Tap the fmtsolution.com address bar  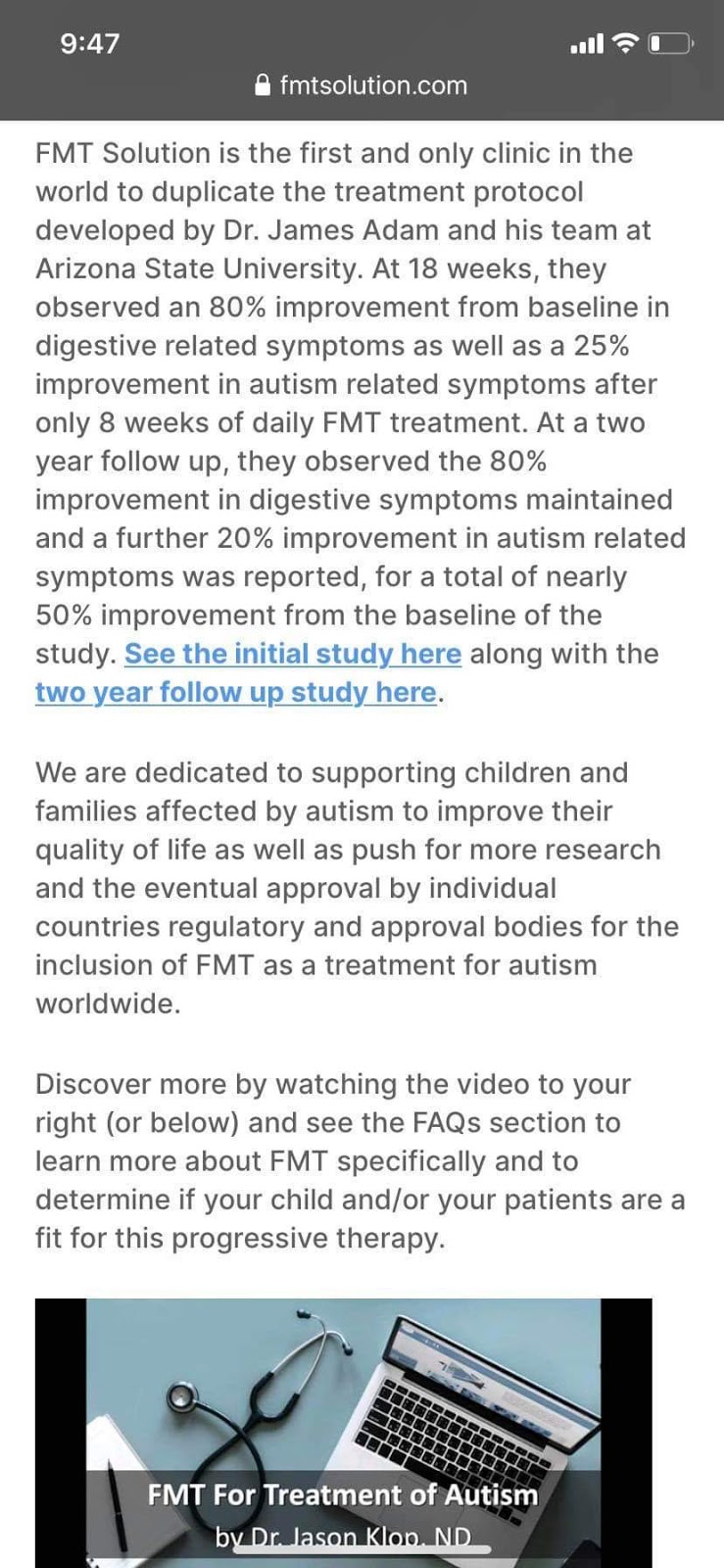[x=362, y=85]
